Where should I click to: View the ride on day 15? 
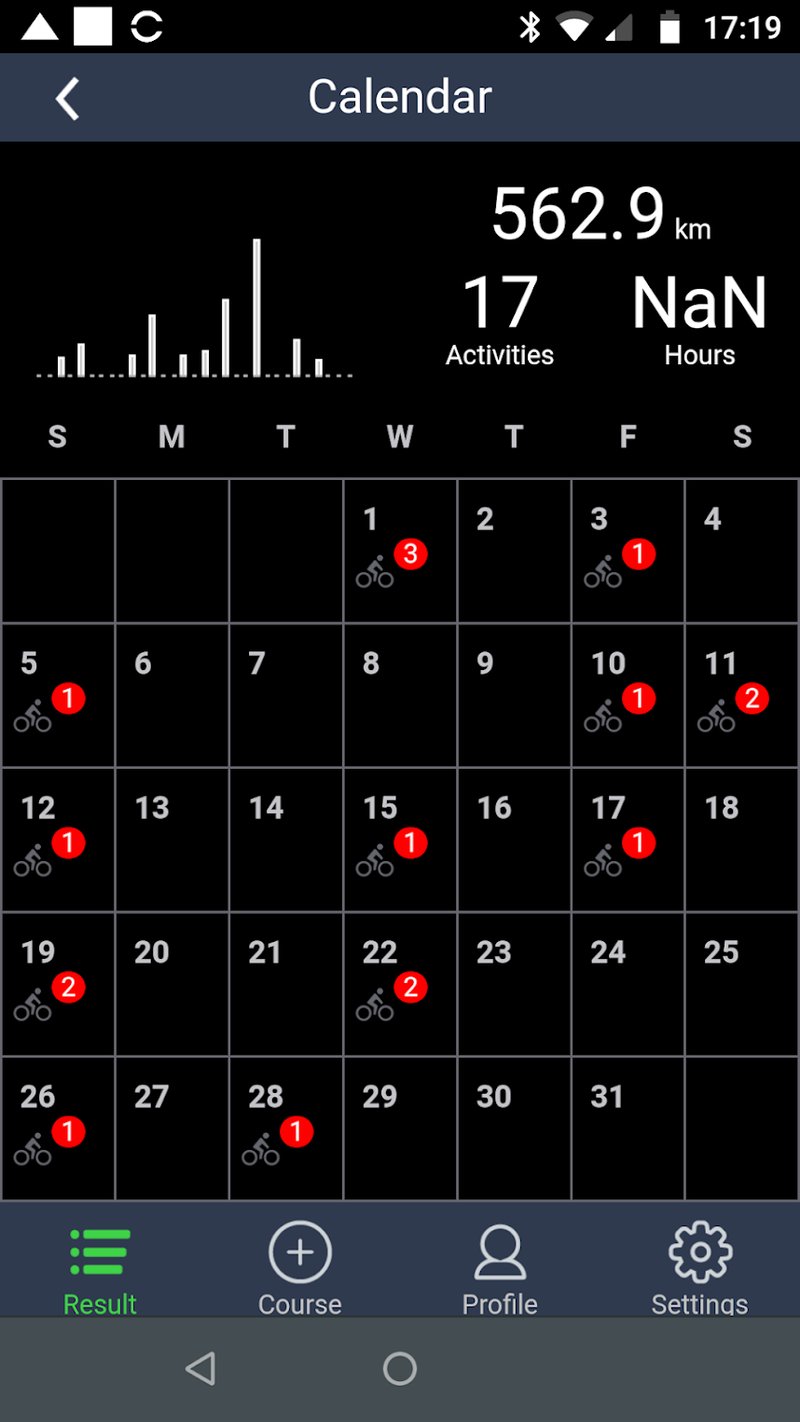click(400, 839)
